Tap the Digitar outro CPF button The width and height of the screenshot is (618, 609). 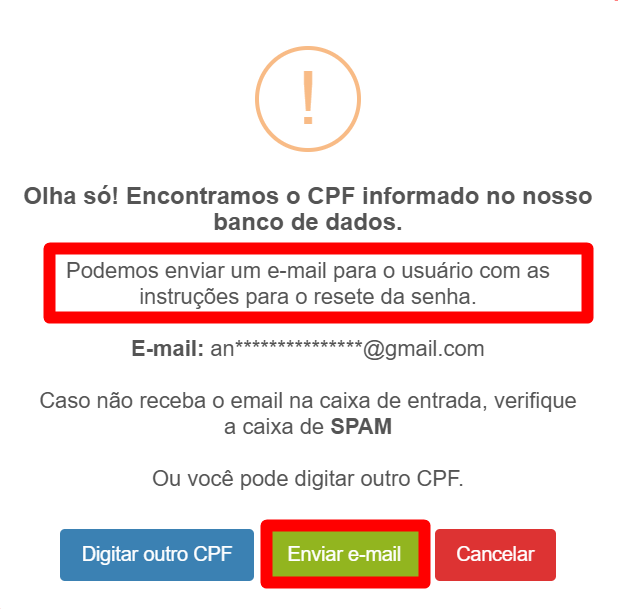pos(157,554)
